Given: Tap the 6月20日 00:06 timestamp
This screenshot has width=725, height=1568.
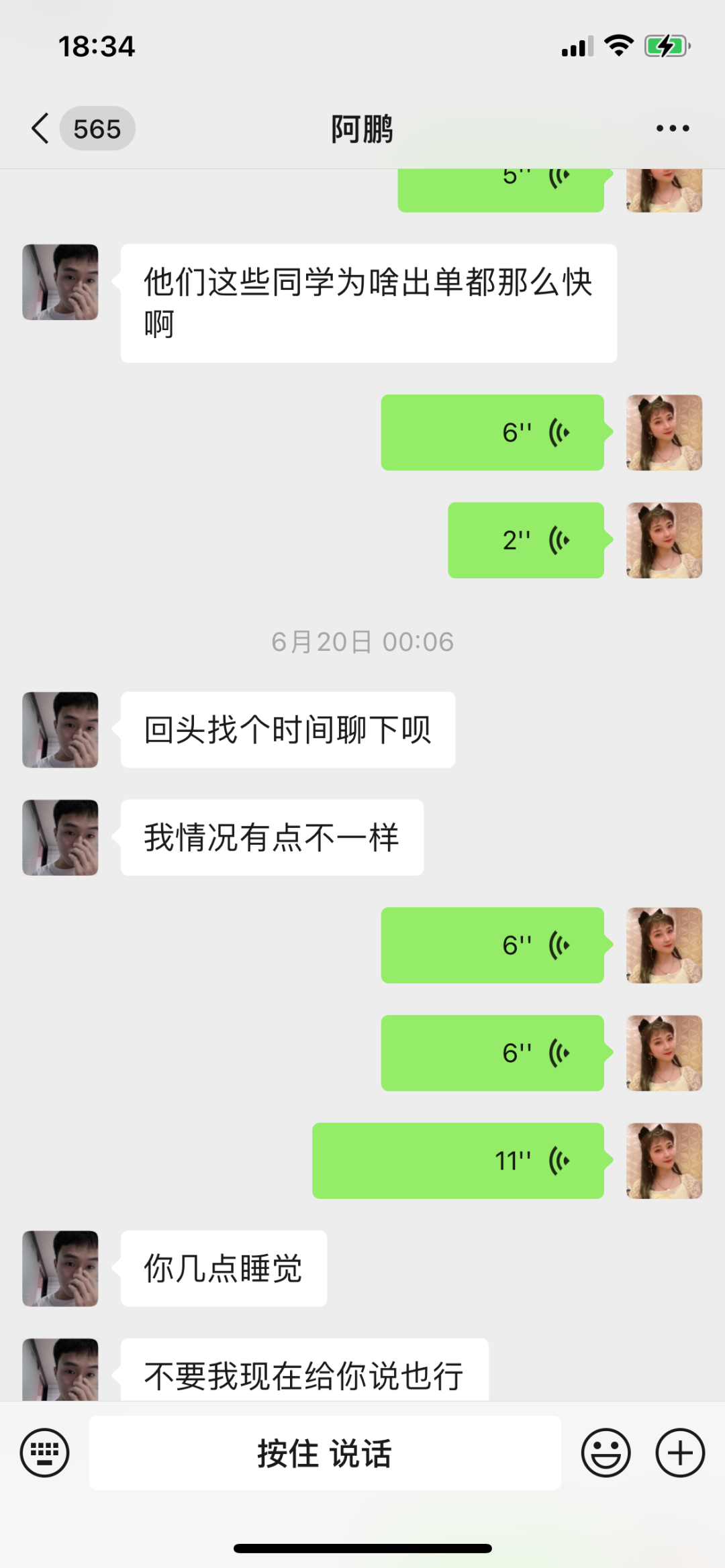Looking at the screenshot, I should tap(362, 641).
